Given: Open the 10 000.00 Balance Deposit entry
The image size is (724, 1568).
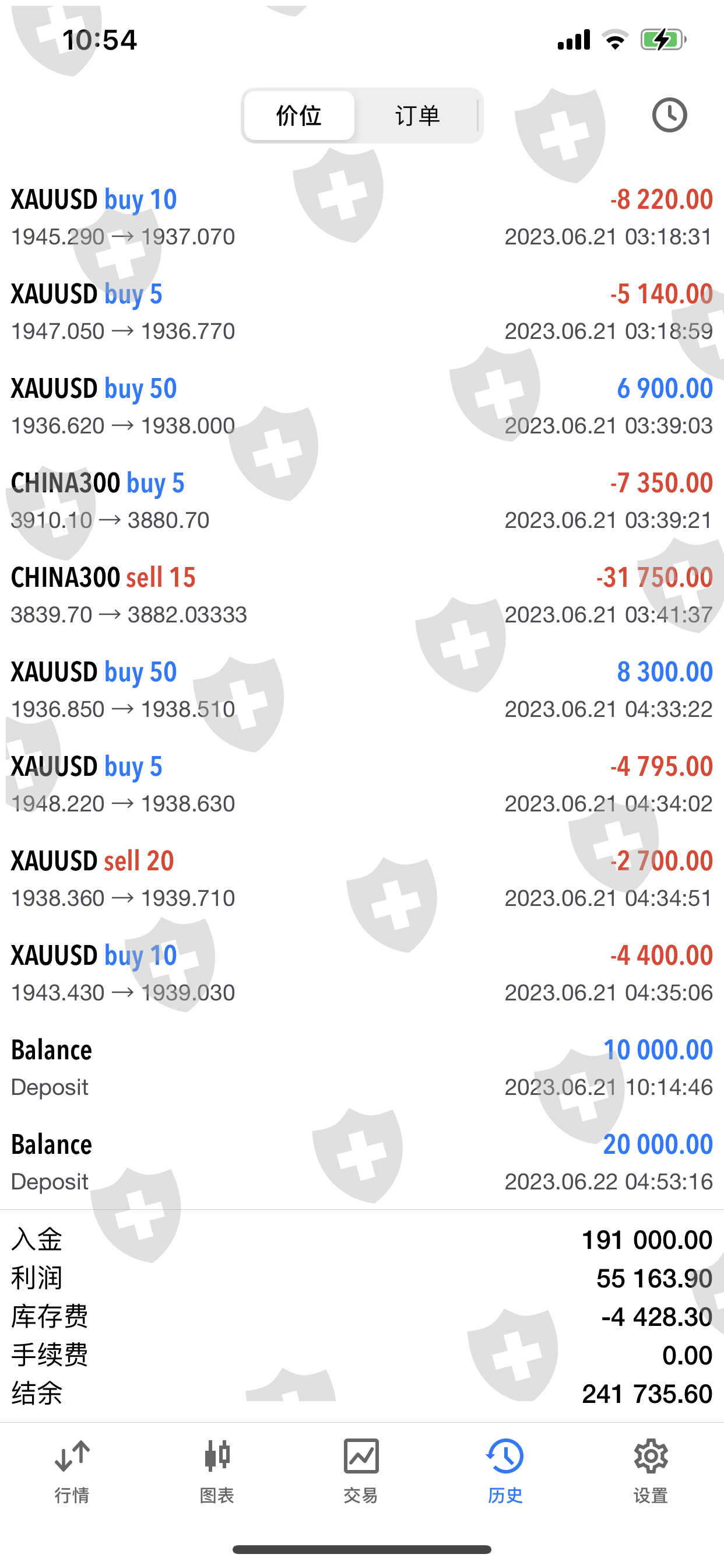Looking at the screenshot, I should [x=362, y=1067].
